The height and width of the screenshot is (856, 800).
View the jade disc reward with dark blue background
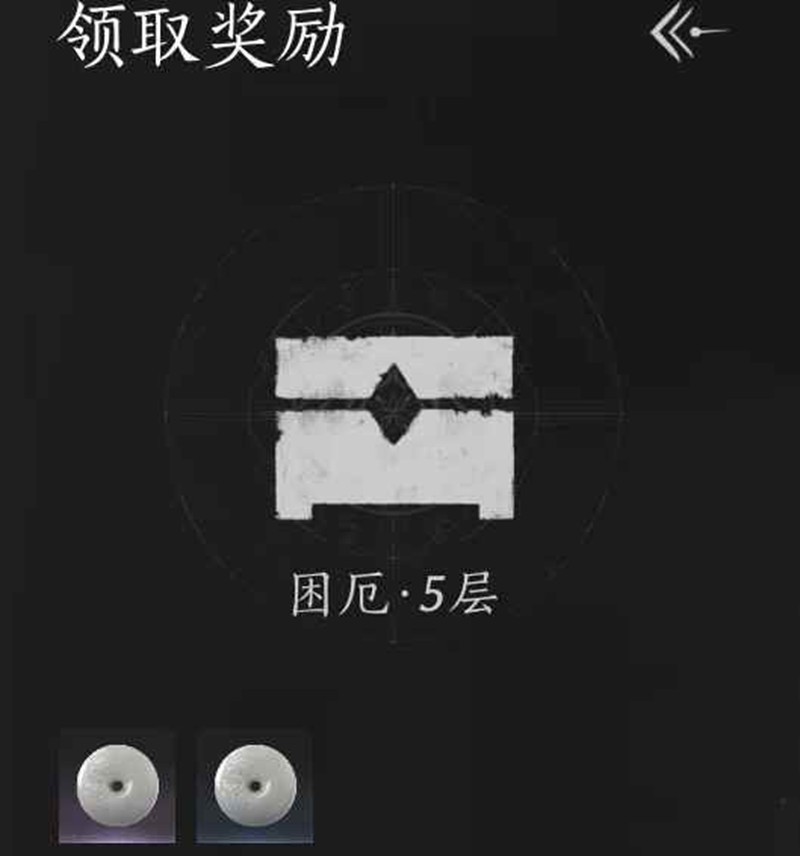(x=254, y=785)
